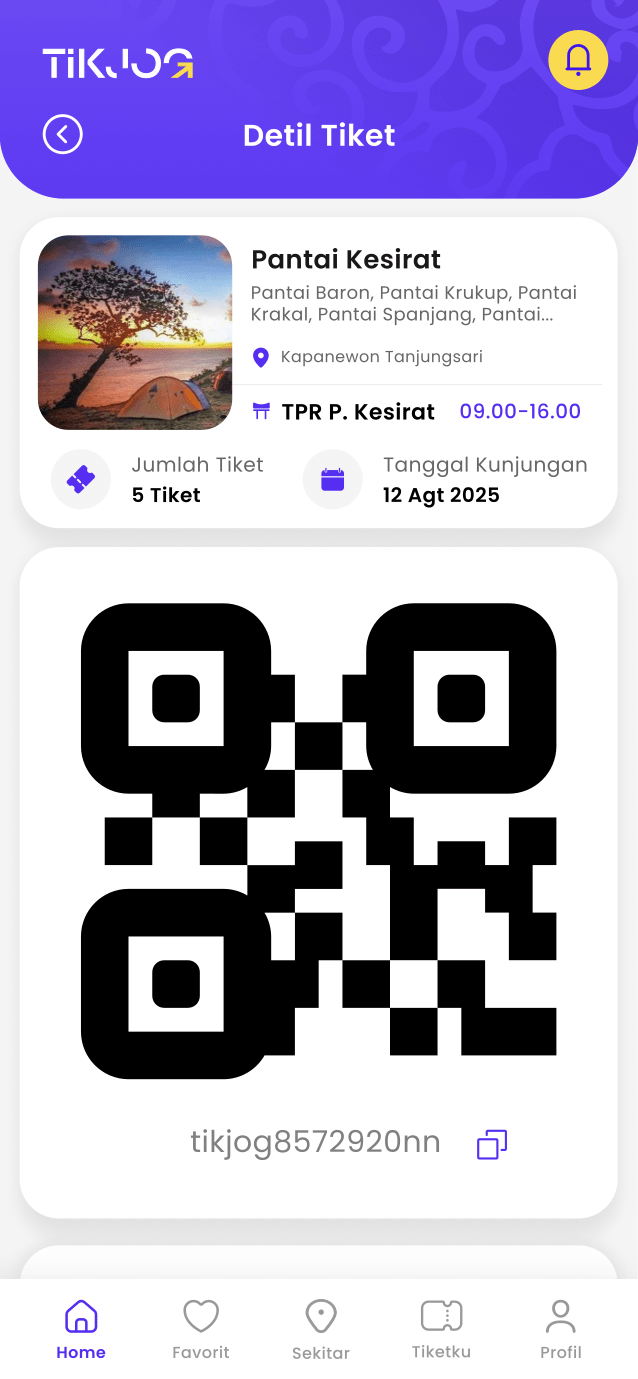Switch to the Favorit tab
Viewport: 638px width, 1379px height.
point(201,1329)
